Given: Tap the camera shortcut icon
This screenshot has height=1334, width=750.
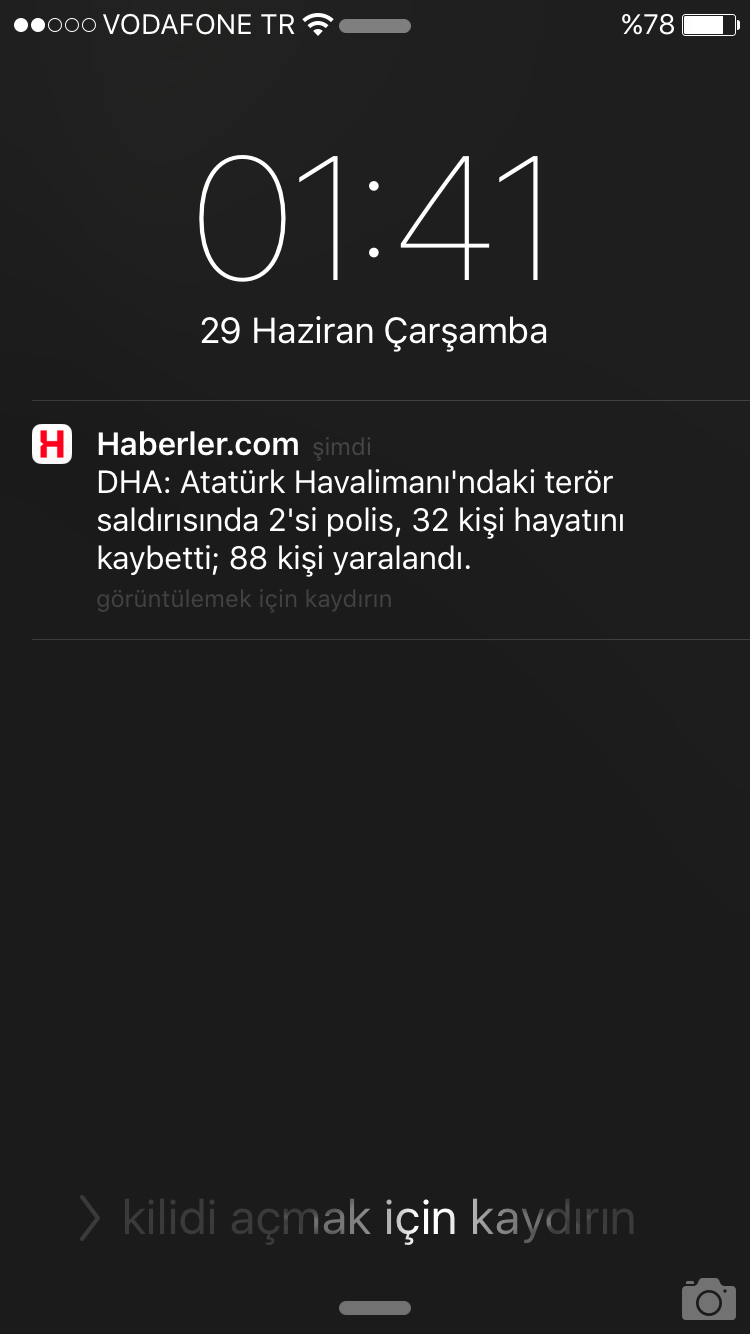Looking at the screenshot, I should click(708, 1299).
